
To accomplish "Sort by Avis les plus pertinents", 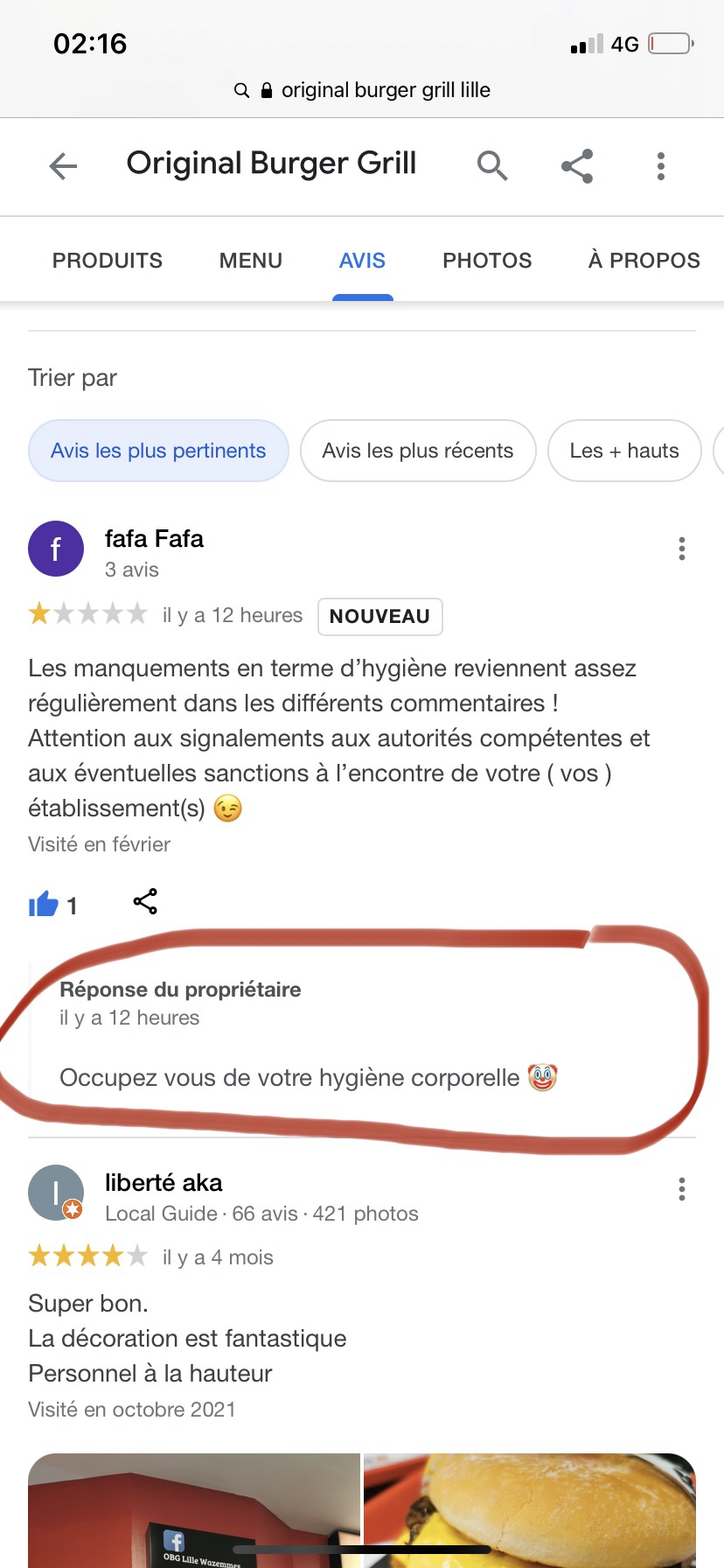I will (158, 451).
